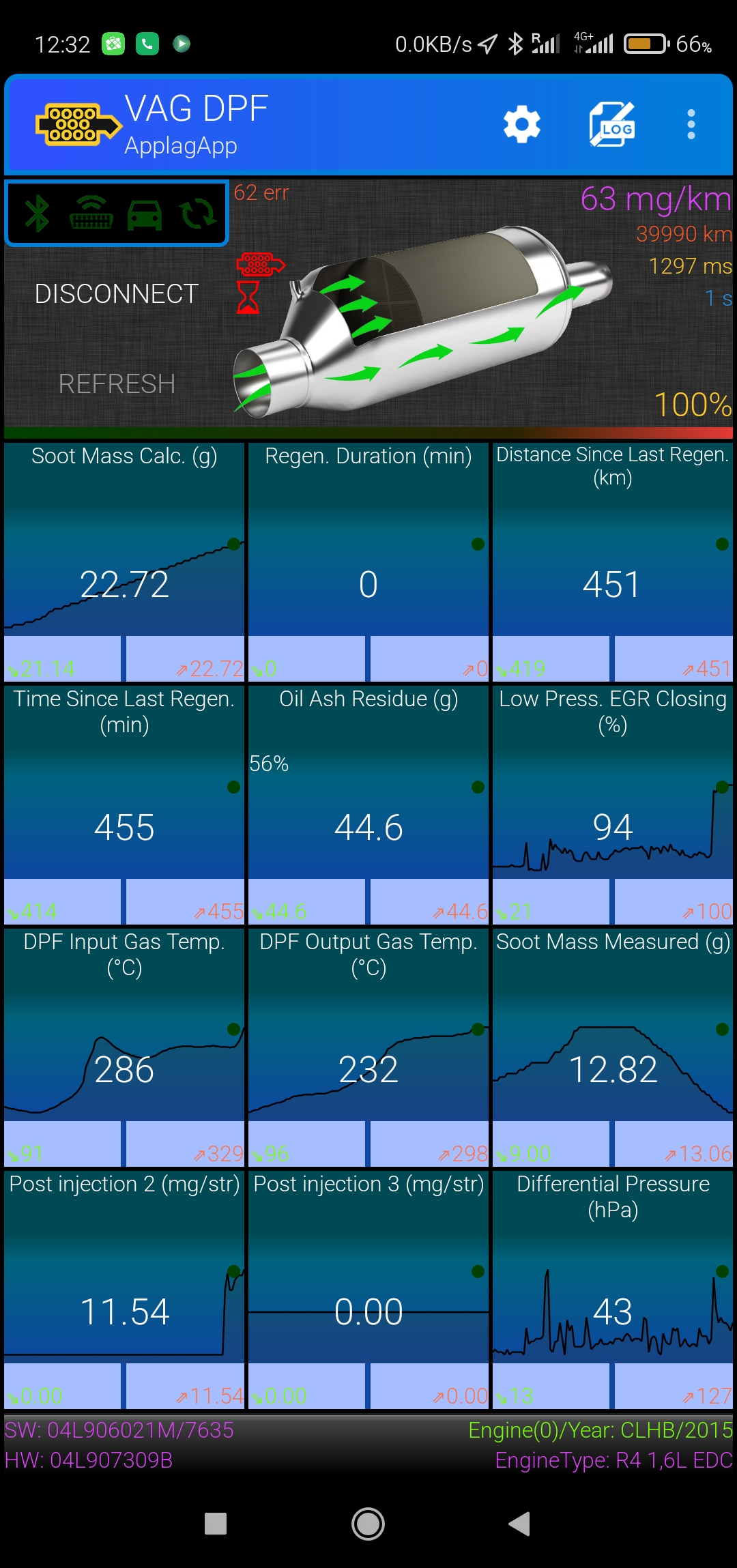
Task: Go to the home screen
Action: 368,1523
